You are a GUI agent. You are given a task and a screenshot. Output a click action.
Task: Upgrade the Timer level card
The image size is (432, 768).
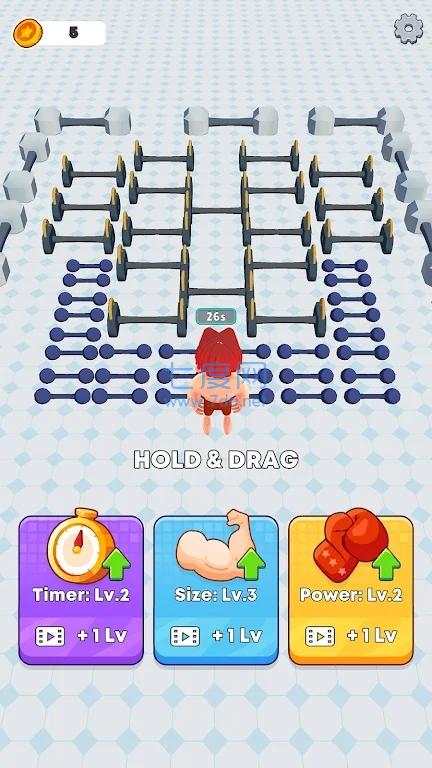(81, 589)
